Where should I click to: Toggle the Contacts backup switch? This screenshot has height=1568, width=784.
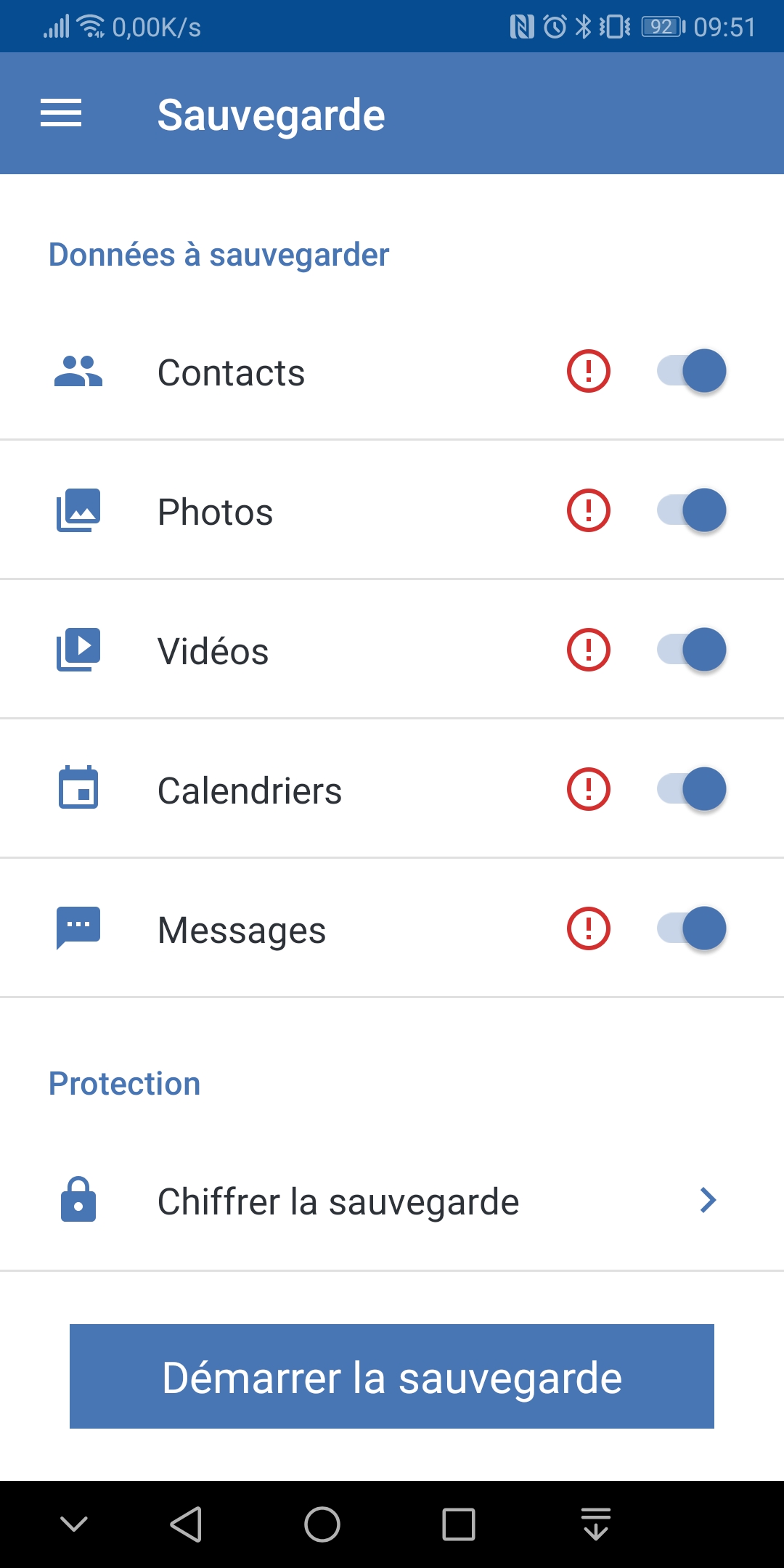[692, 371]
